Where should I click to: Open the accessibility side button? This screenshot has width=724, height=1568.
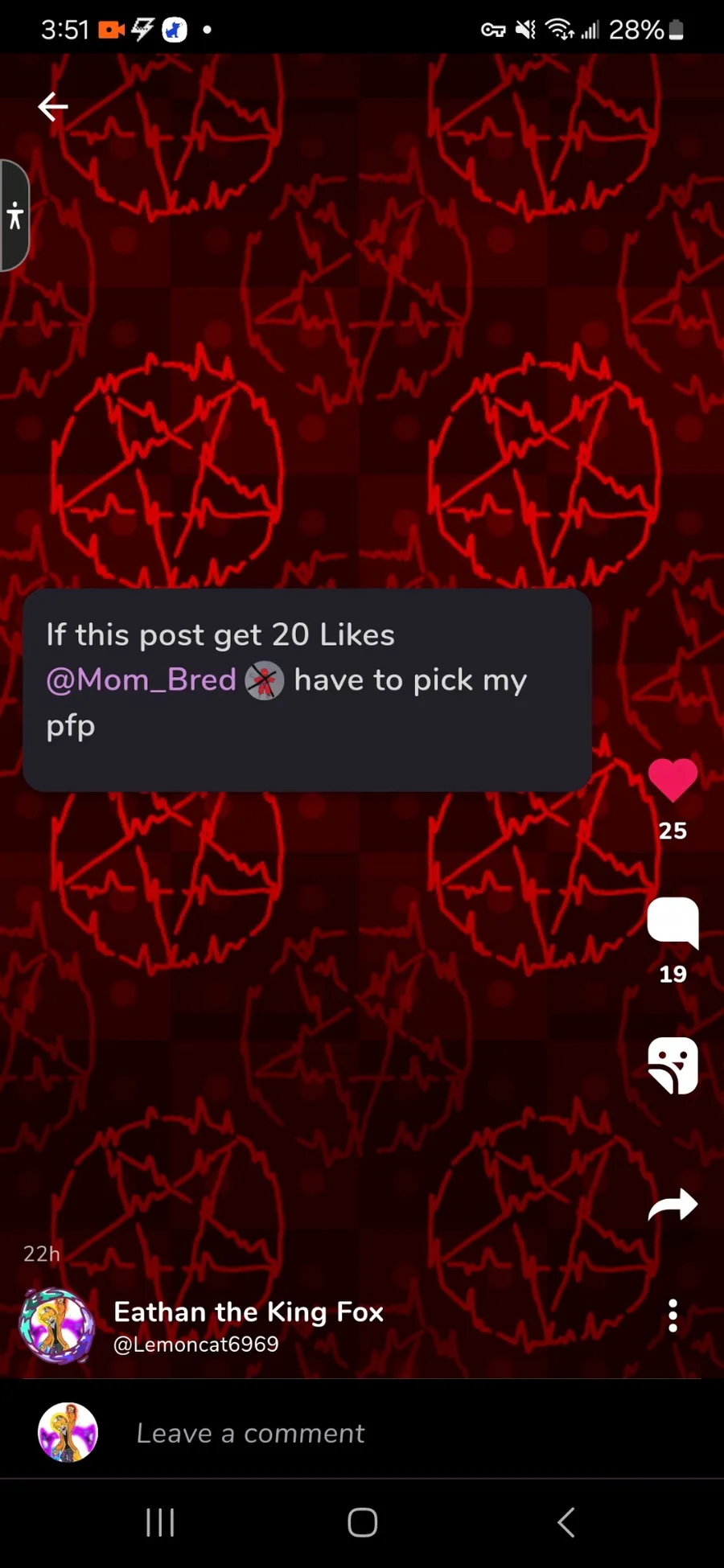14,215
